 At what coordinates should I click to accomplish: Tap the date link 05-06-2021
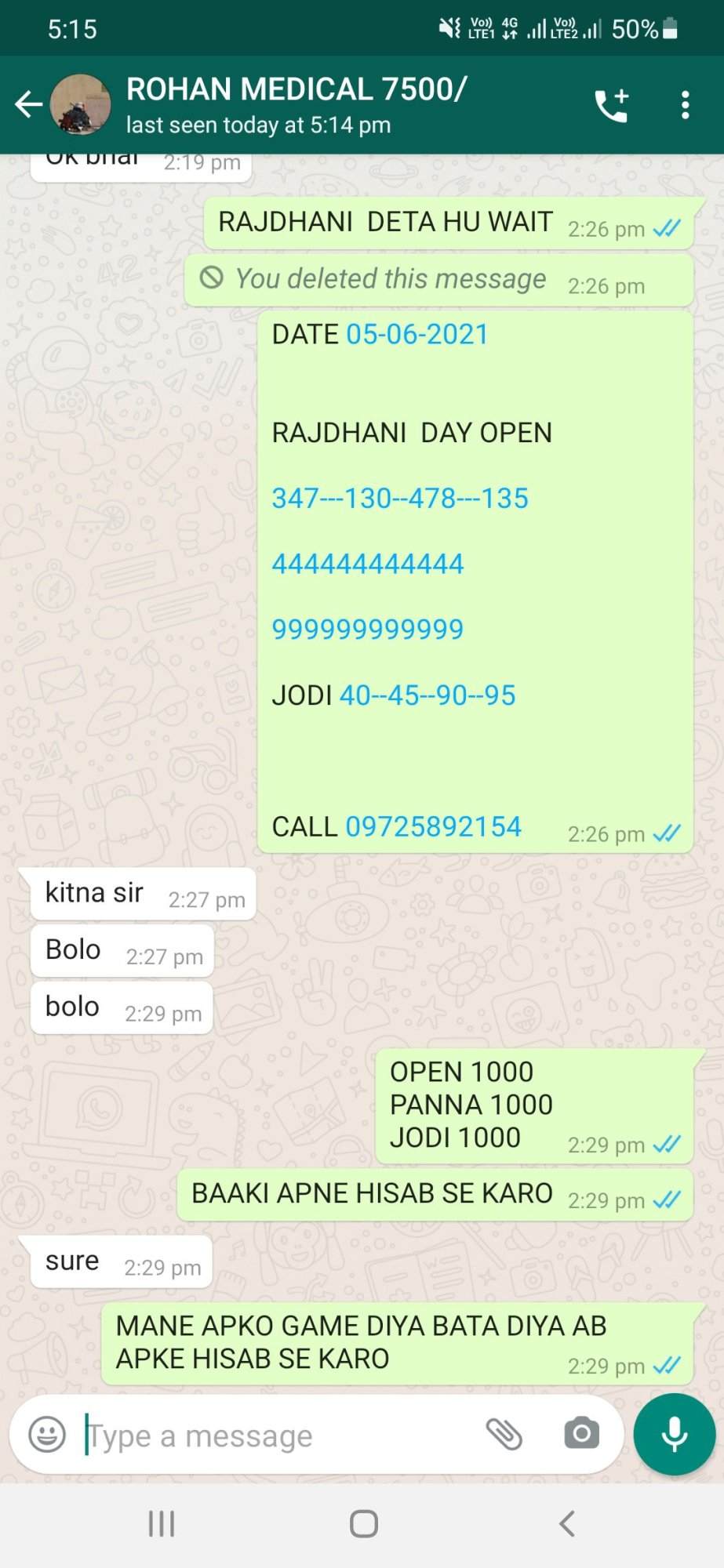pyautogui.click(x=417, y=335)
